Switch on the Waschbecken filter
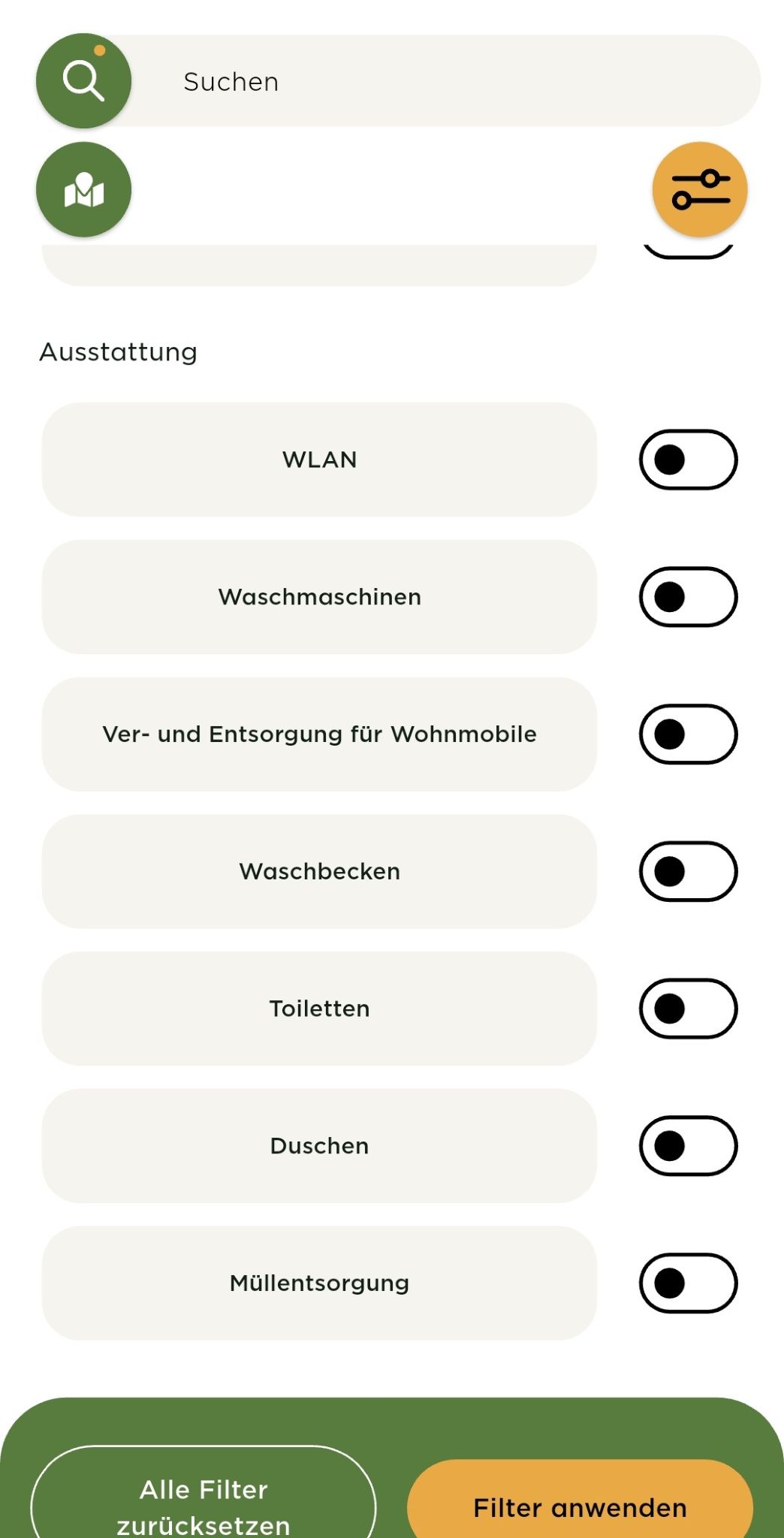This screenshot has height=1538, width=784. (x=688, y=871)
